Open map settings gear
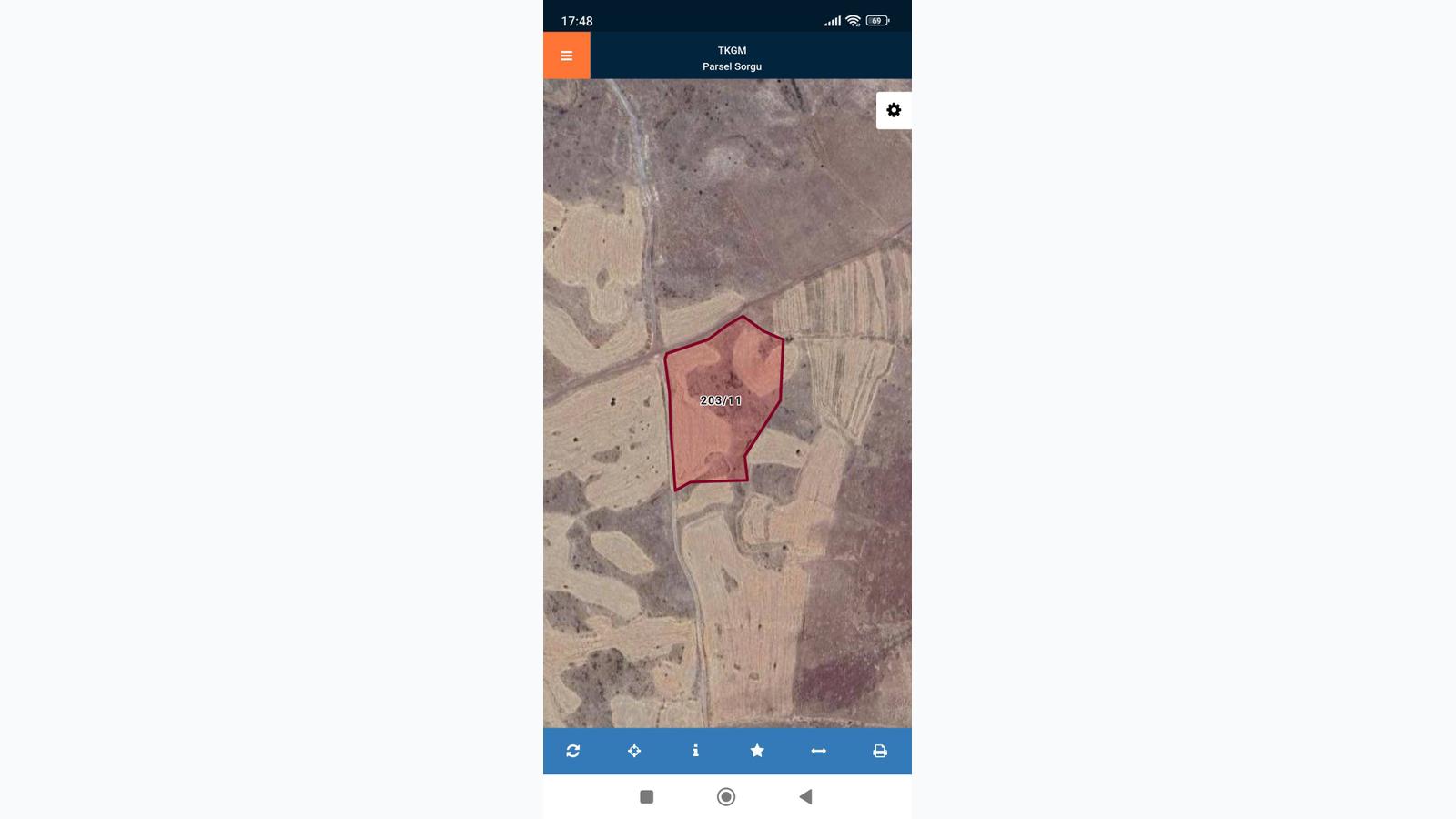The width and height of the screenshot is (1456, 819). 894,110
